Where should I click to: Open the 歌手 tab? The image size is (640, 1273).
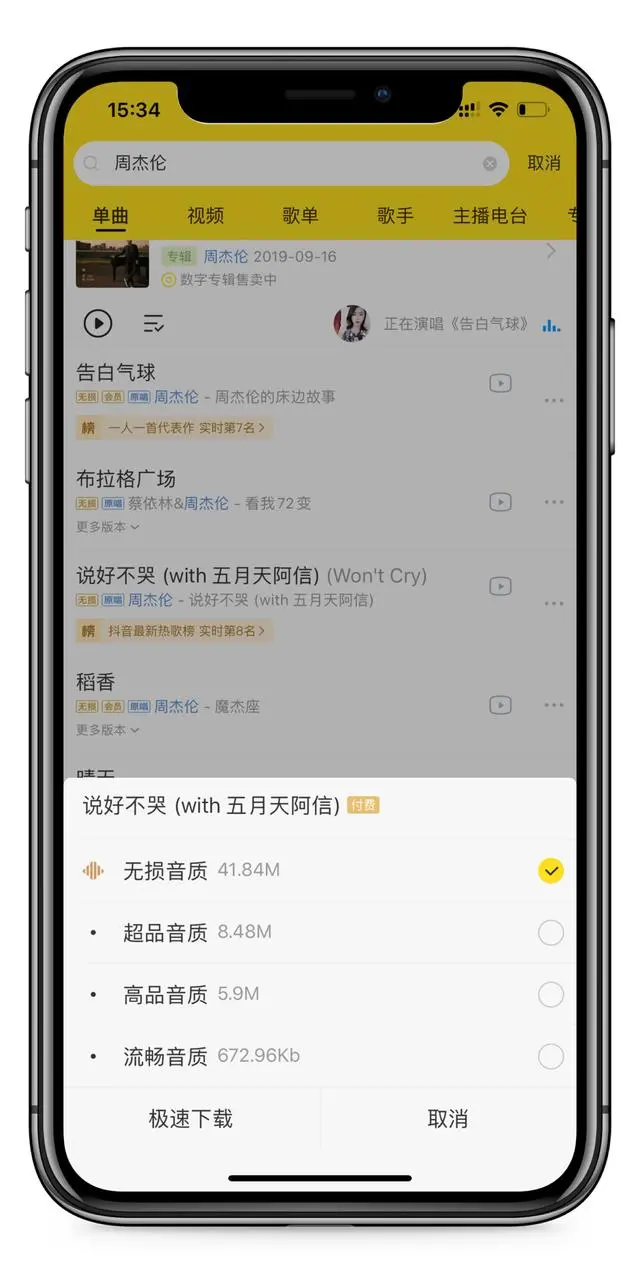(x=395, y=216)
